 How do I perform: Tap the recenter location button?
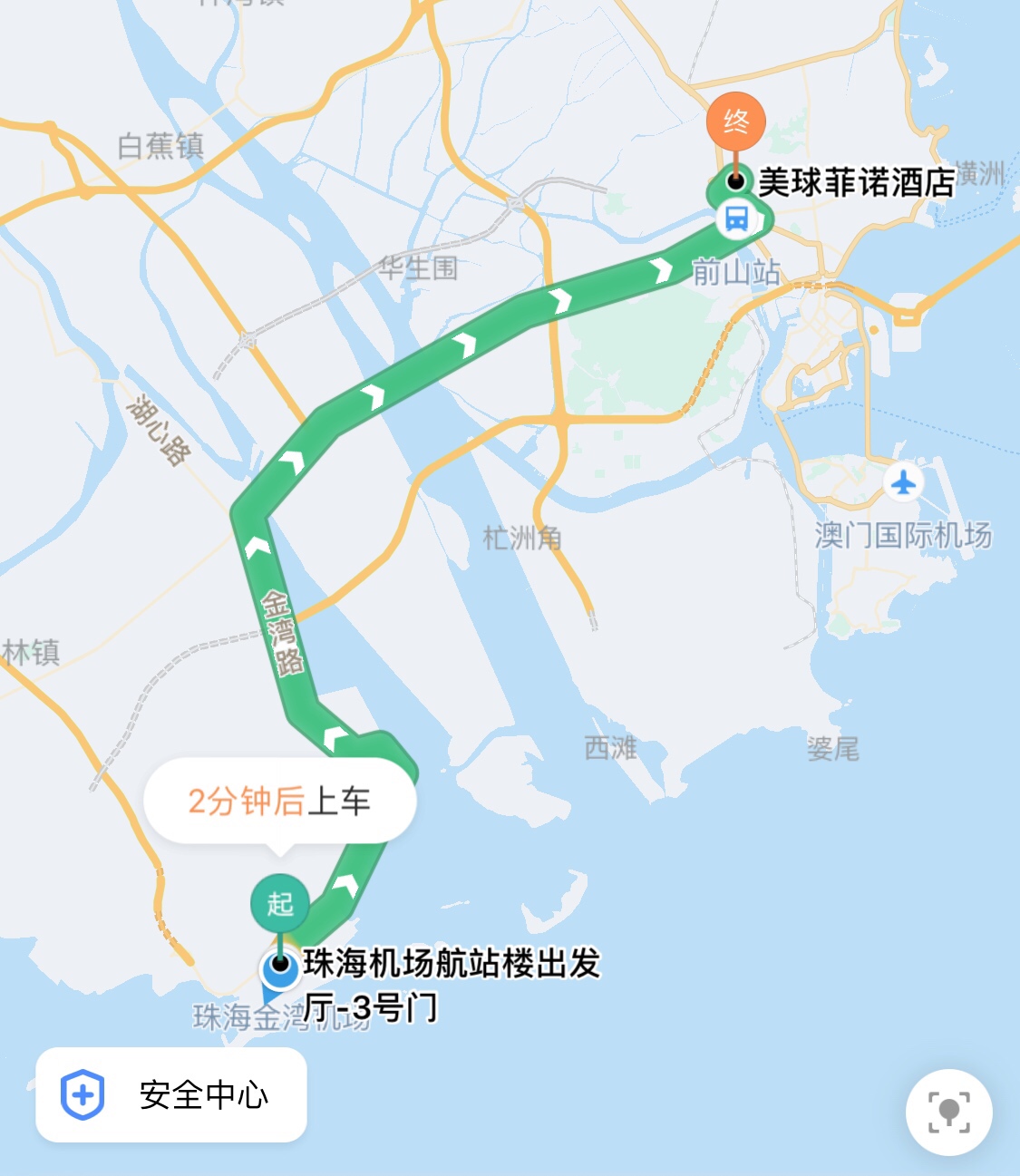[x=948, y=1112]
